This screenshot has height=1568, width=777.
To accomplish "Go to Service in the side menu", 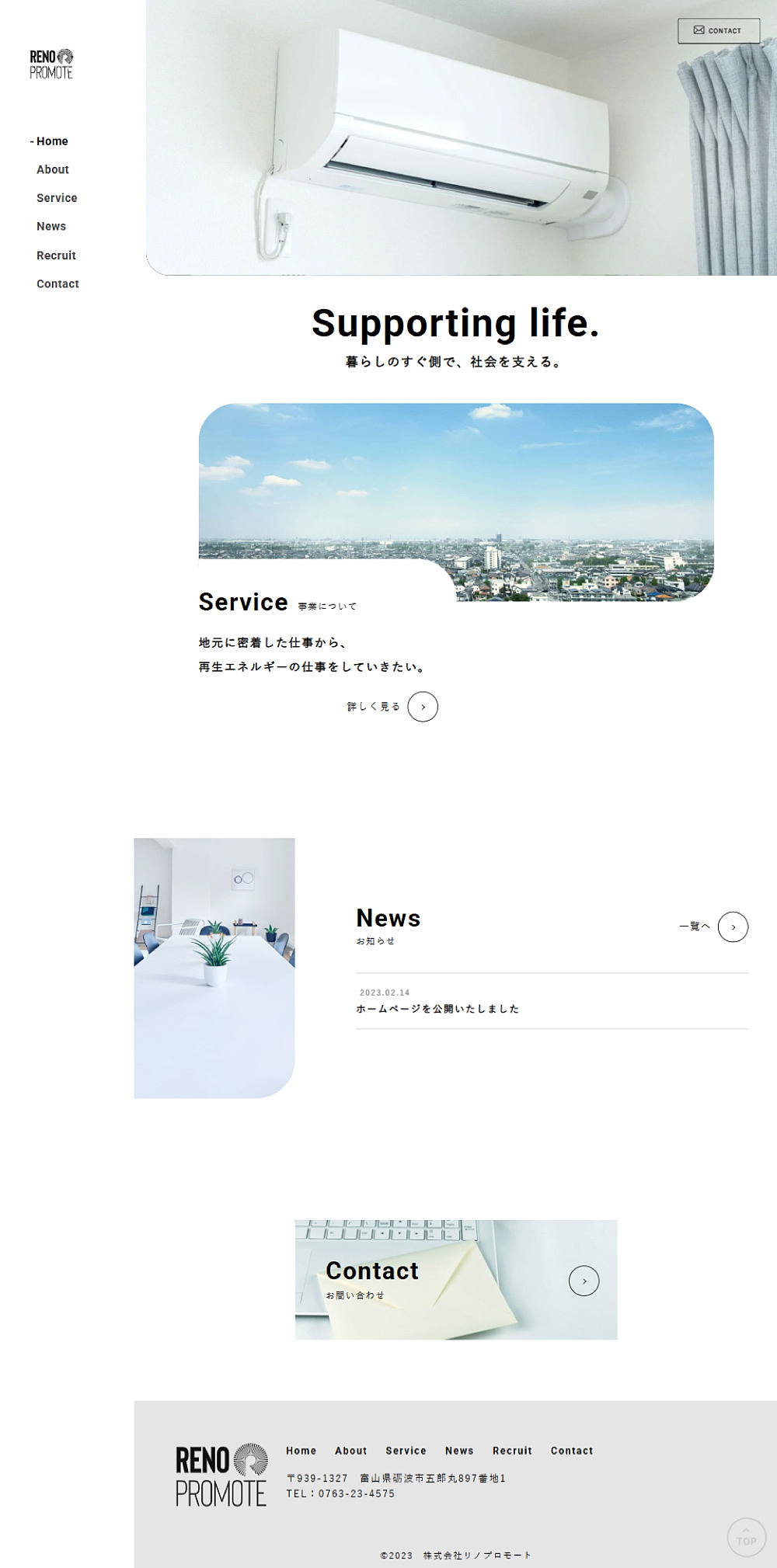I will (57, 198).
